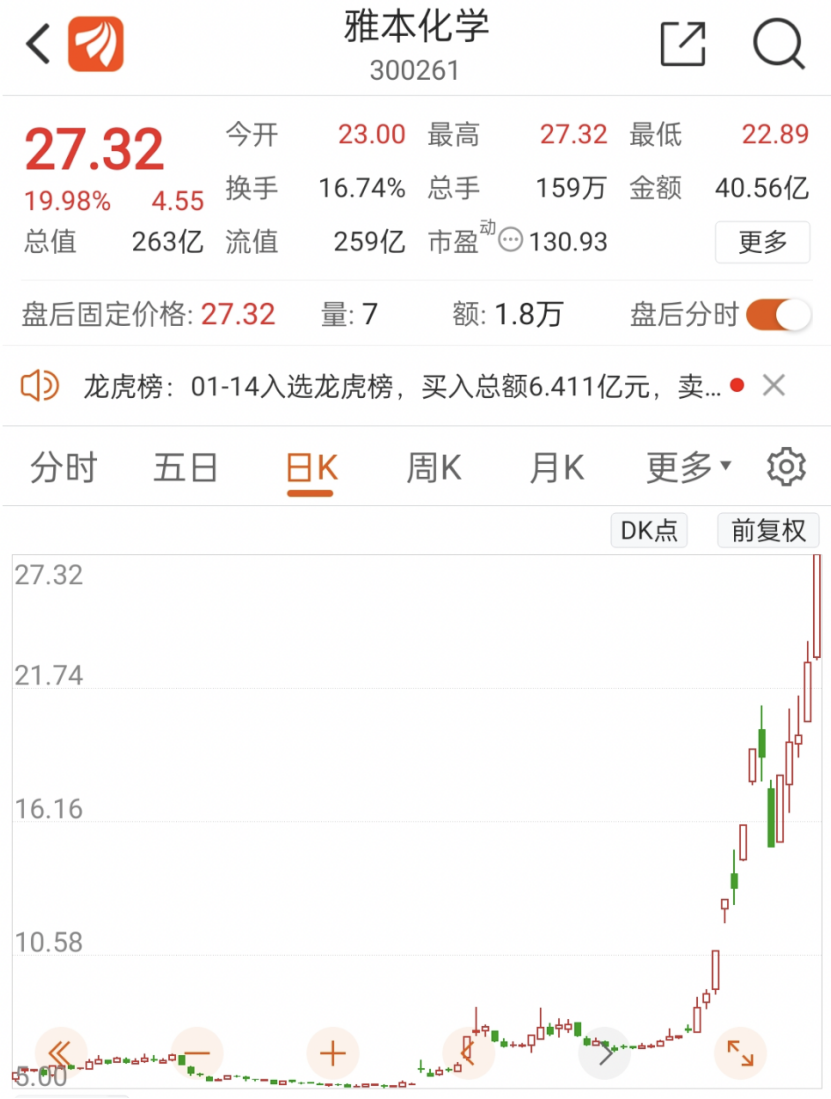Switch to the 五日 chart tab
This screenshot has width=831, height=1099.
[x=186, y=468]
